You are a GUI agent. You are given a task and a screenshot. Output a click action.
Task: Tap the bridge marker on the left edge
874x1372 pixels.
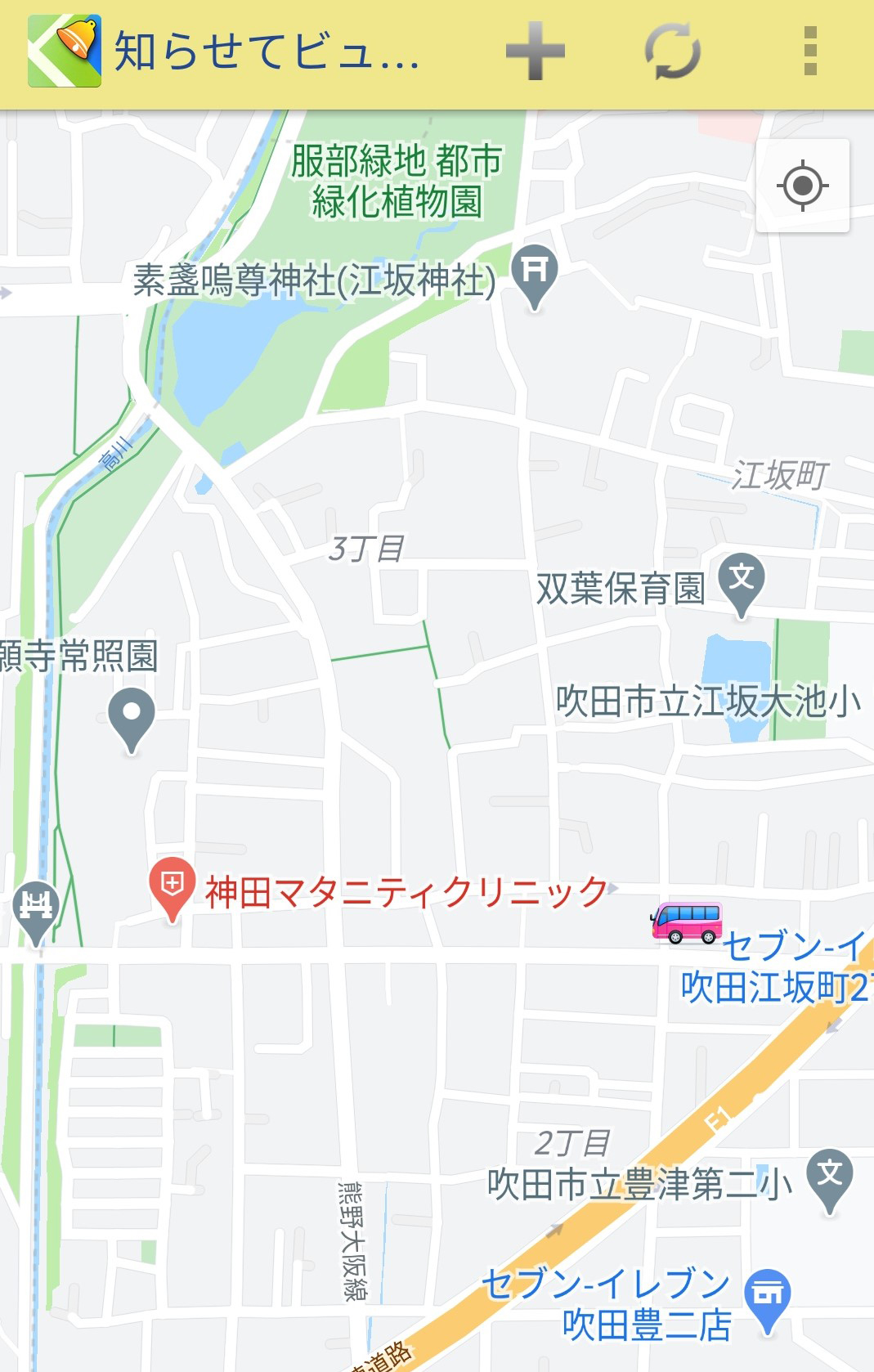click(x=34, y=904)
